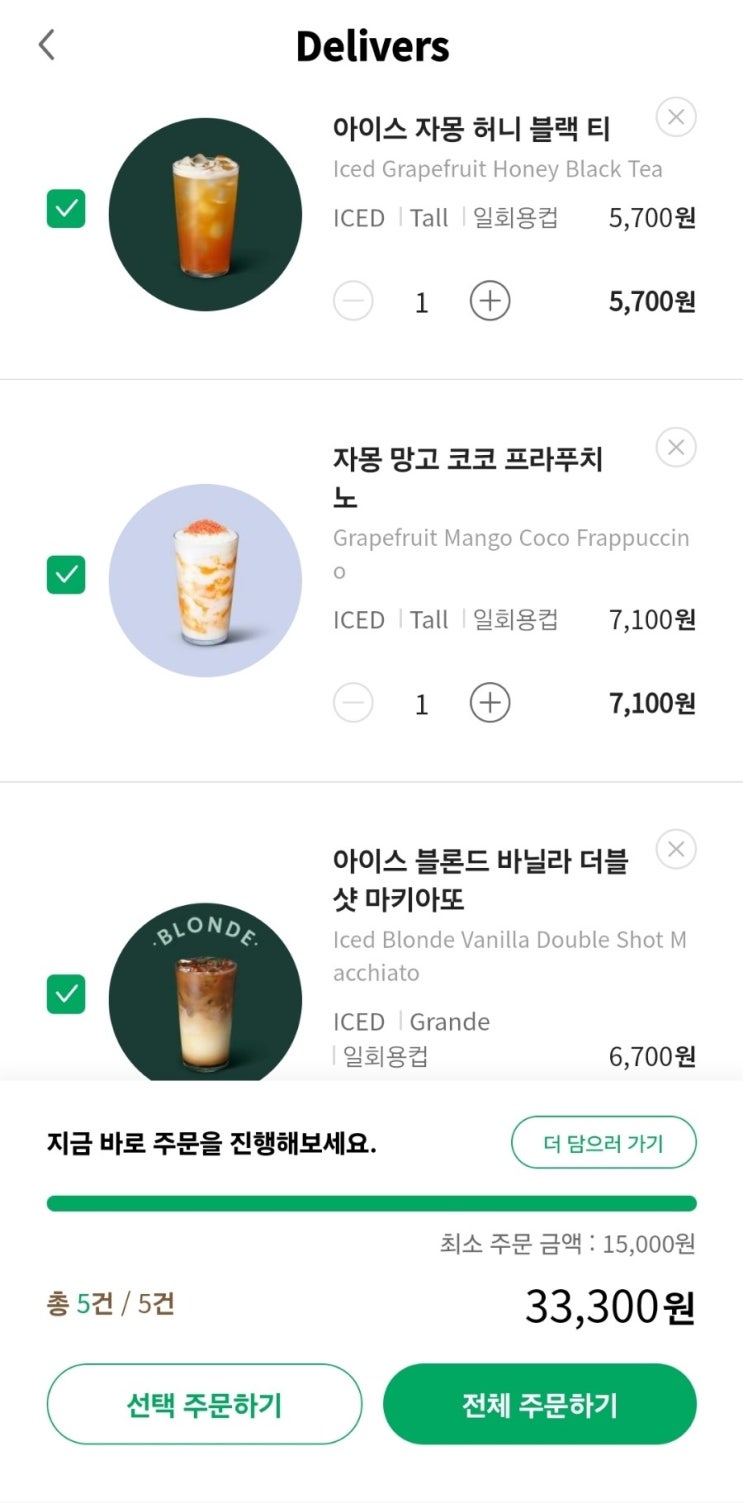This screenshot has height=1503, width=743.
Task: Uncheck the Iced Grapefruit Honey Black Tea item
Action: [66, 209]
